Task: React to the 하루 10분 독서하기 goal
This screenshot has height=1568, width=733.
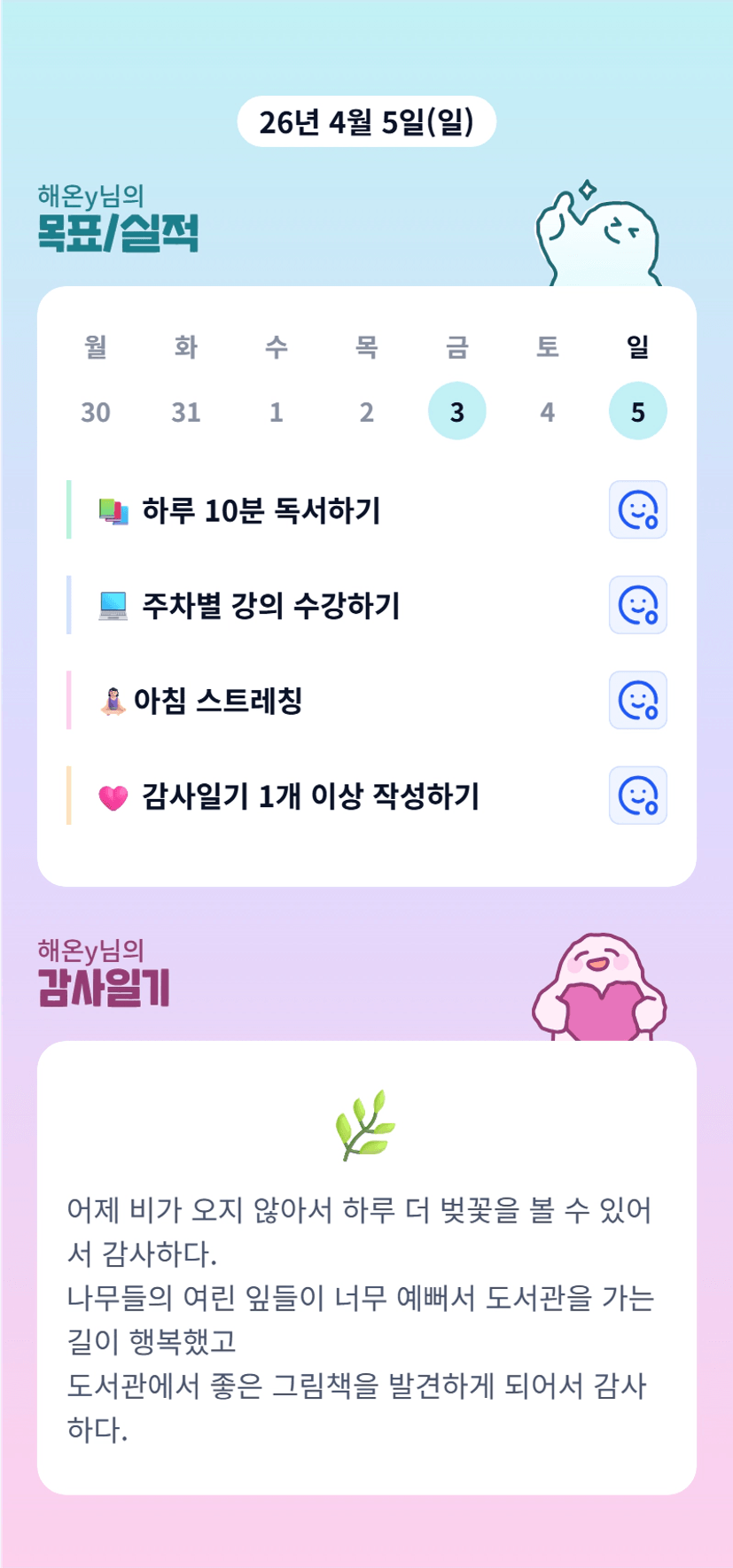Action: pyautogui.click(x=637, y=510)
